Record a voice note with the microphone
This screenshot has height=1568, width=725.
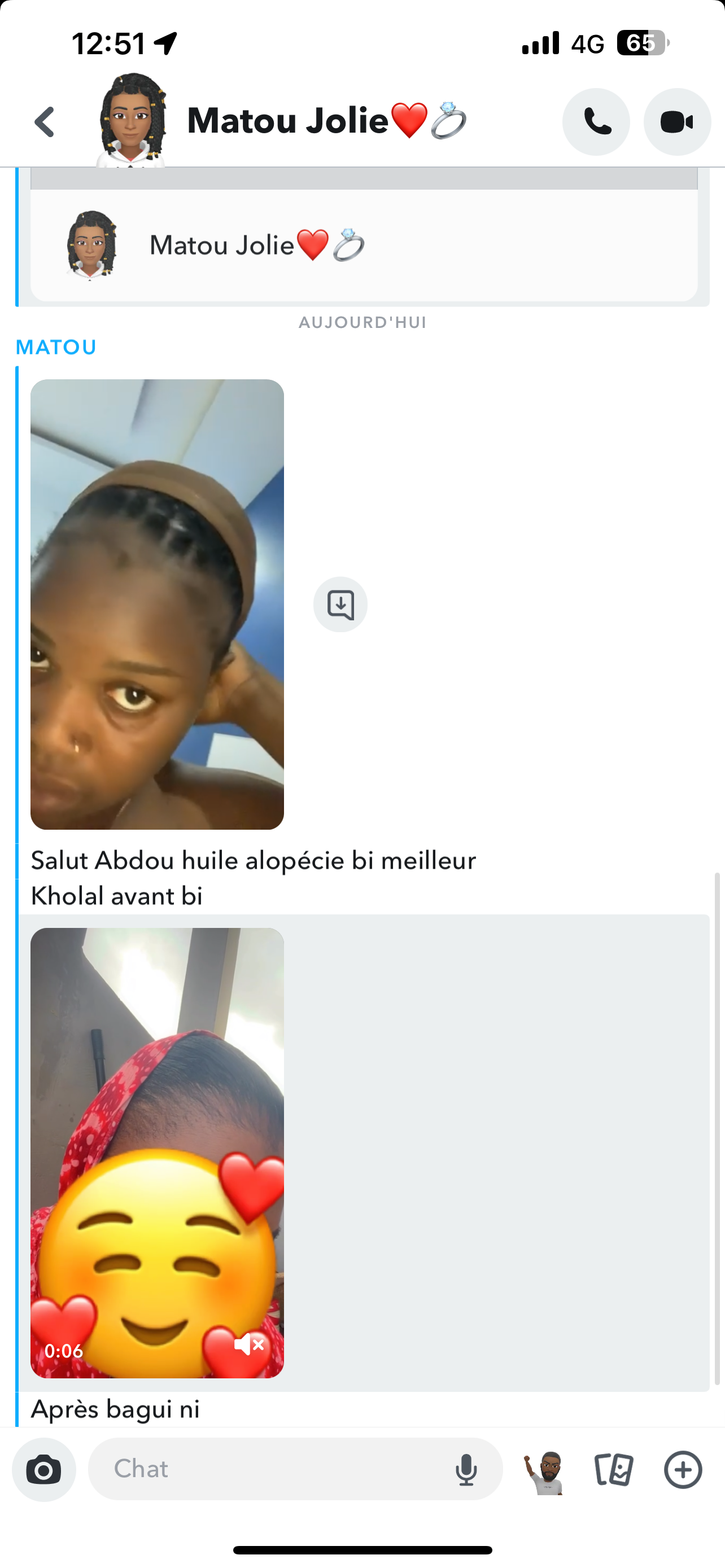[466, 1470]
